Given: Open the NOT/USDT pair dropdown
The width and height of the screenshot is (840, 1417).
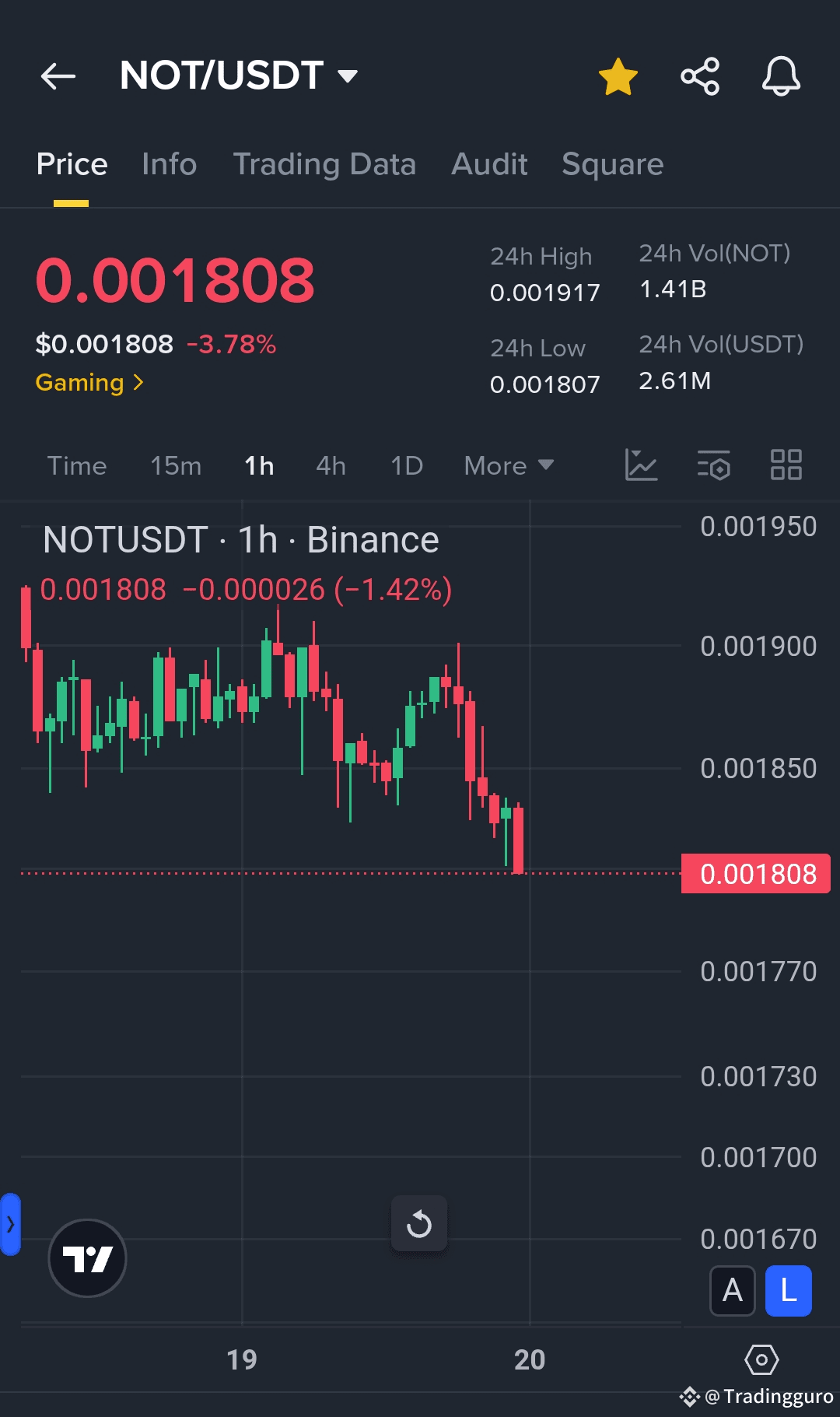Looking at the screenshot, I should coord(239,75).
